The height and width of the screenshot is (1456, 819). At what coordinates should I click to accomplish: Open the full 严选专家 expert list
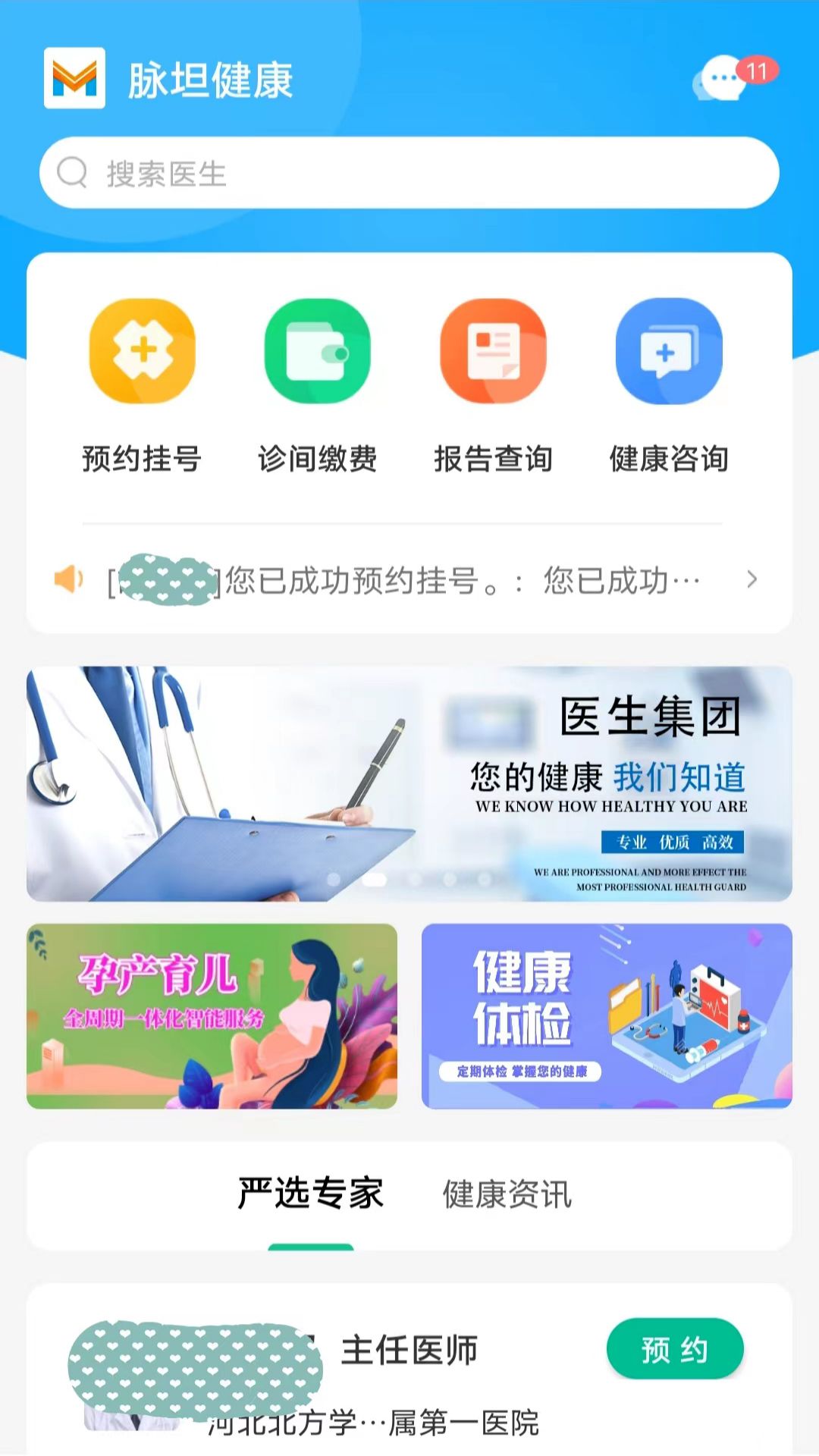(x=311, y=1193)
